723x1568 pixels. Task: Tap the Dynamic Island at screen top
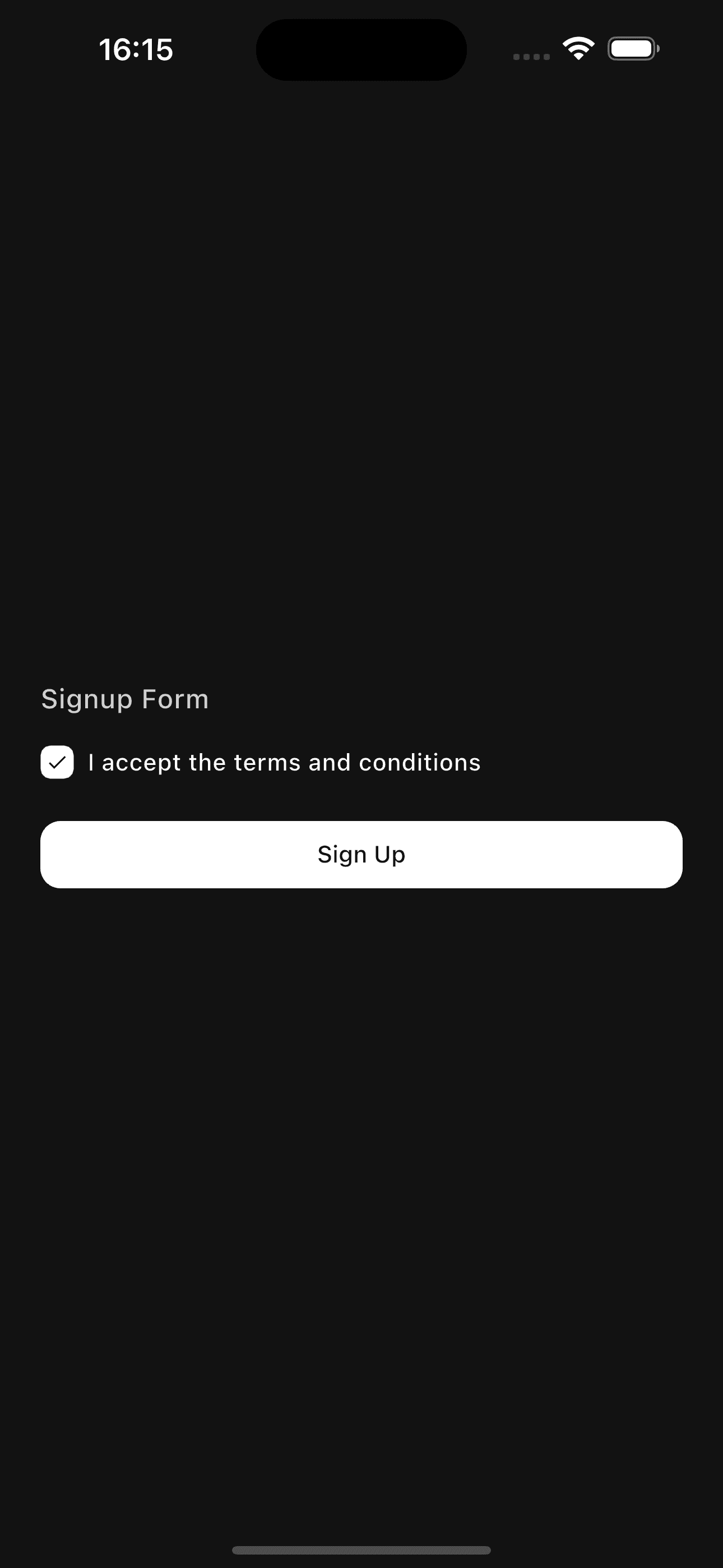tap(361, 49)
